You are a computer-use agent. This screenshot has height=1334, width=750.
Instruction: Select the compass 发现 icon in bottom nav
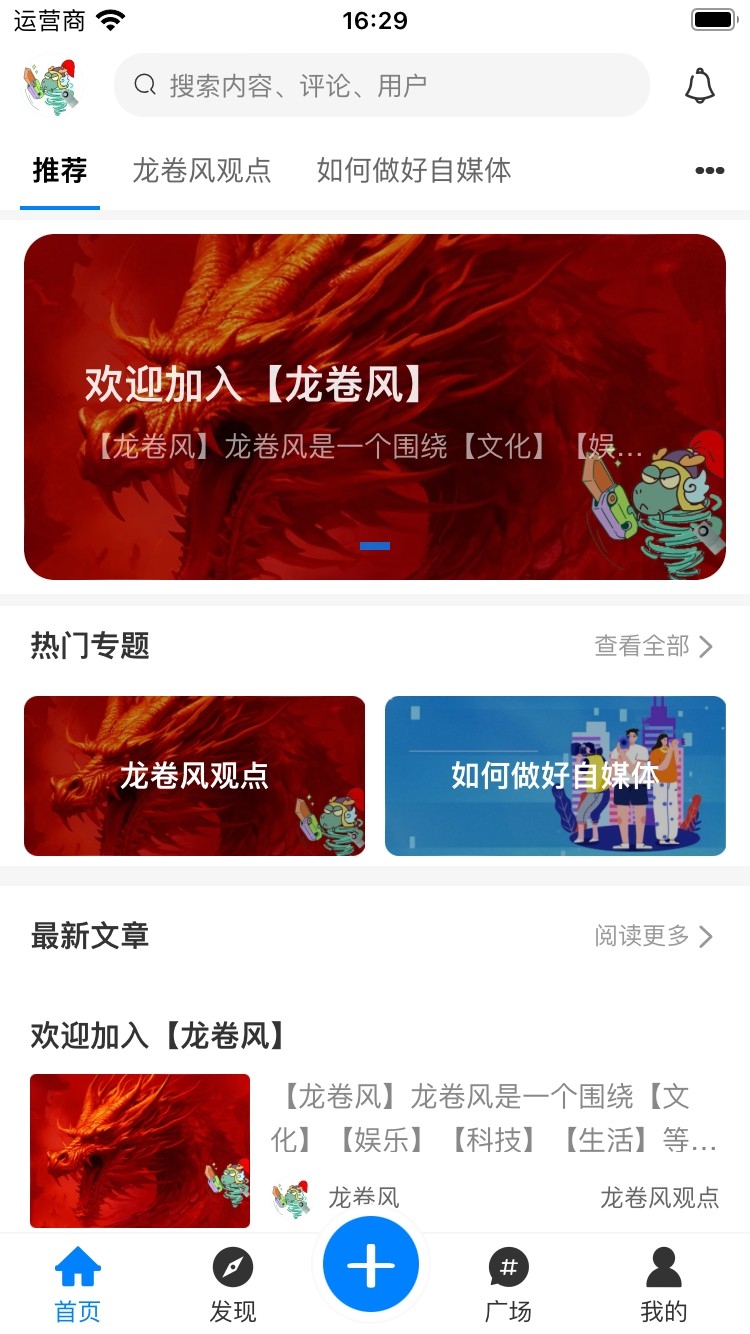232,1268
